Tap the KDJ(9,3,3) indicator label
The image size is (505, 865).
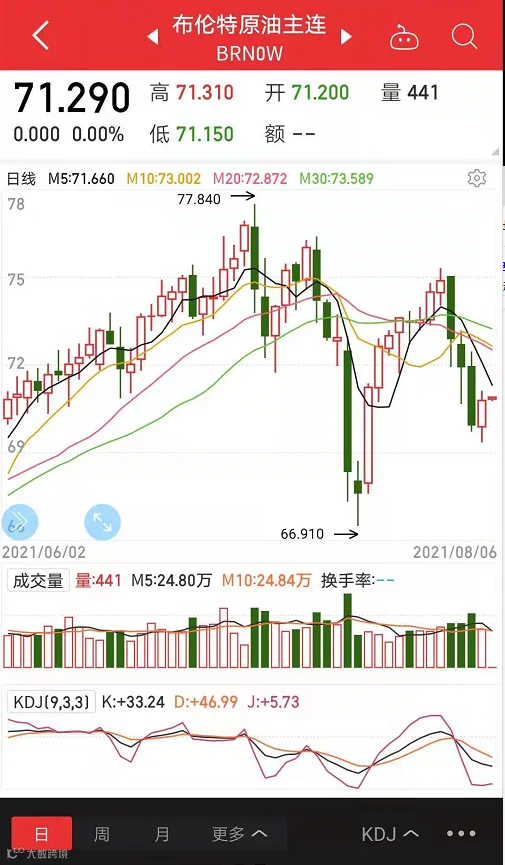pyautogui.click(x=51, y=702)
